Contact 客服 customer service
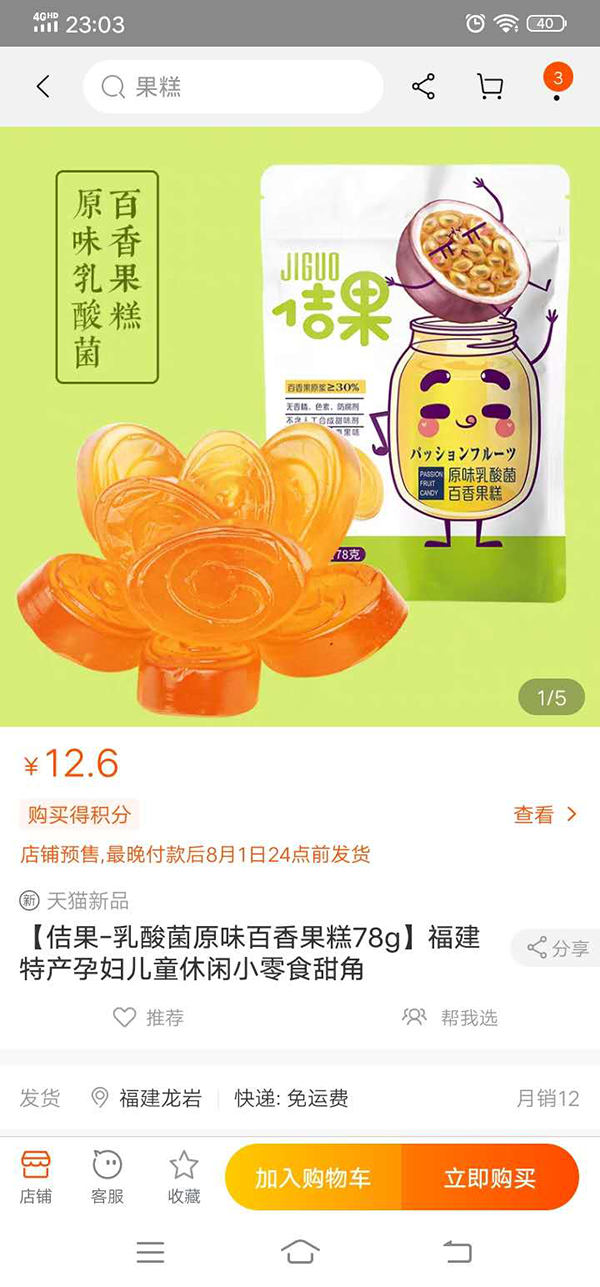 [x=107, y=1176]
